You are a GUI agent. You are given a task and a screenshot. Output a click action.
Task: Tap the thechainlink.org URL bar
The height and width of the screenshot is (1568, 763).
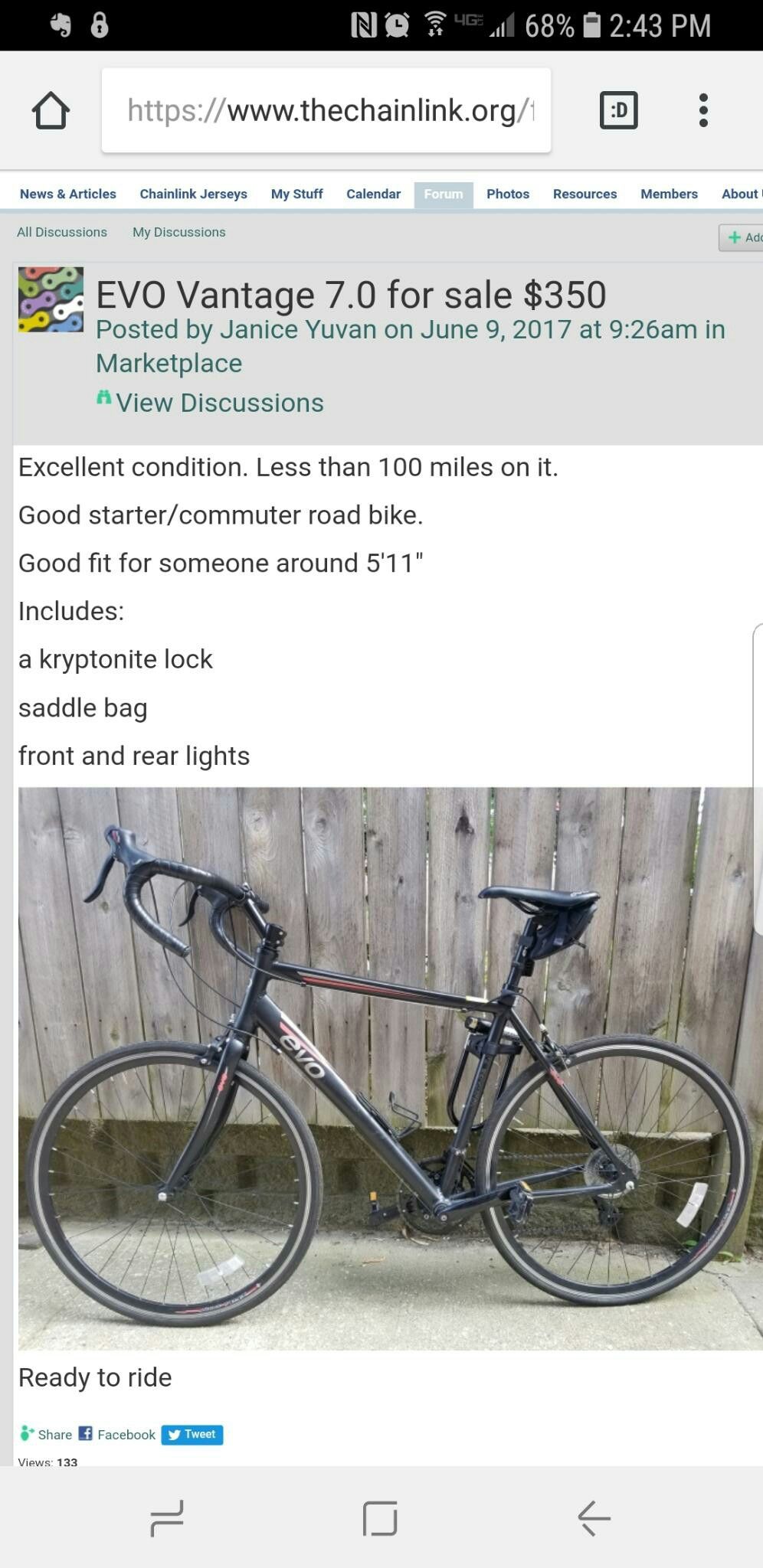[x=326, y=110]
